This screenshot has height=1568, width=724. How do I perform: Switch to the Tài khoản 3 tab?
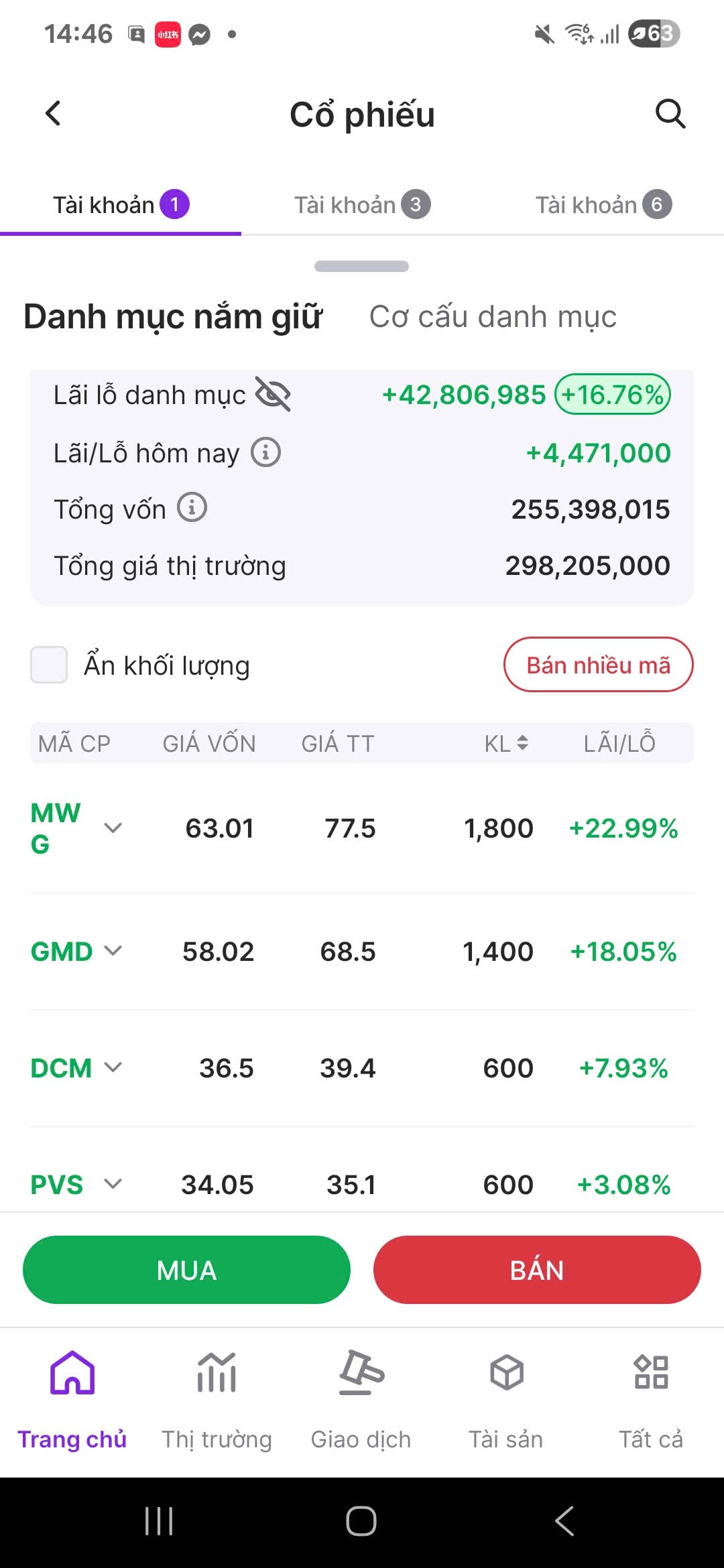(362, 205)
